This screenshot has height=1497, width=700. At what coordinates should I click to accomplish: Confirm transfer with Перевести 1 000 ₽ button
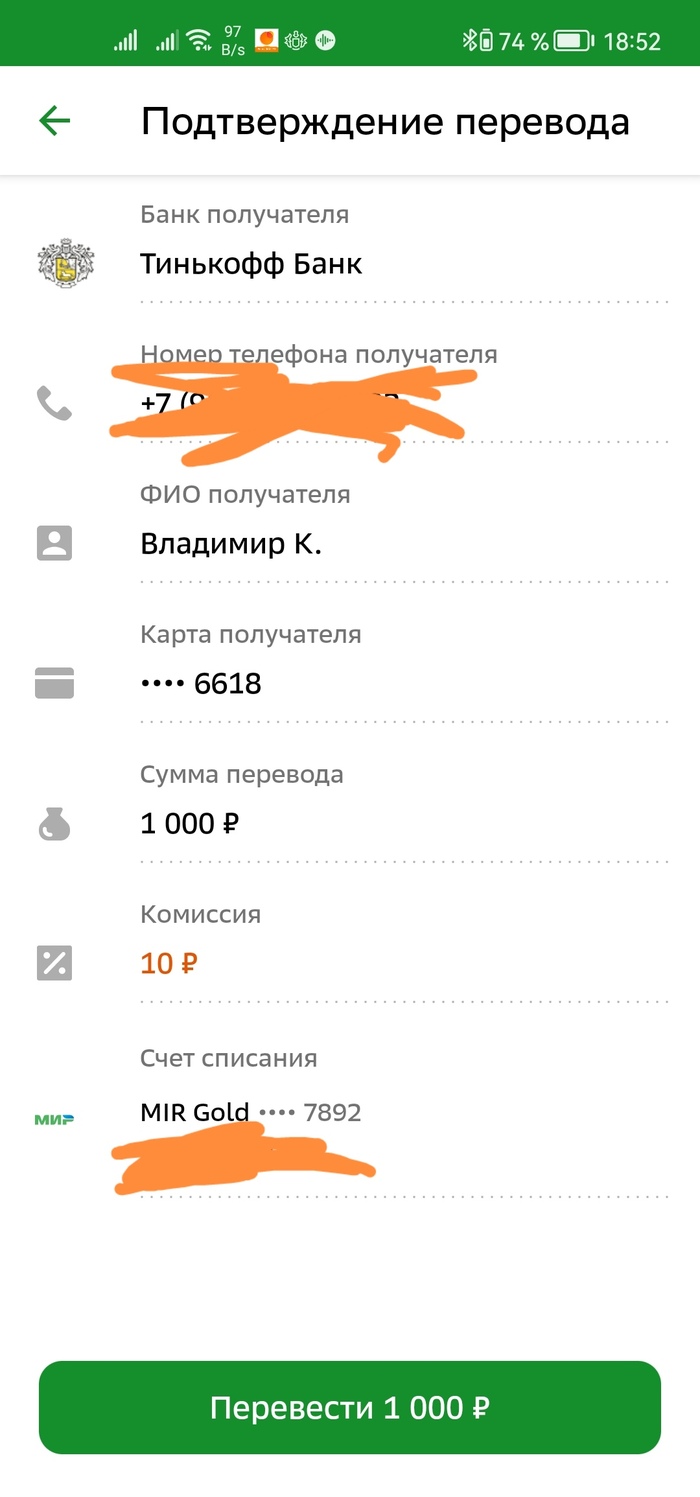tap(350, 1407)
